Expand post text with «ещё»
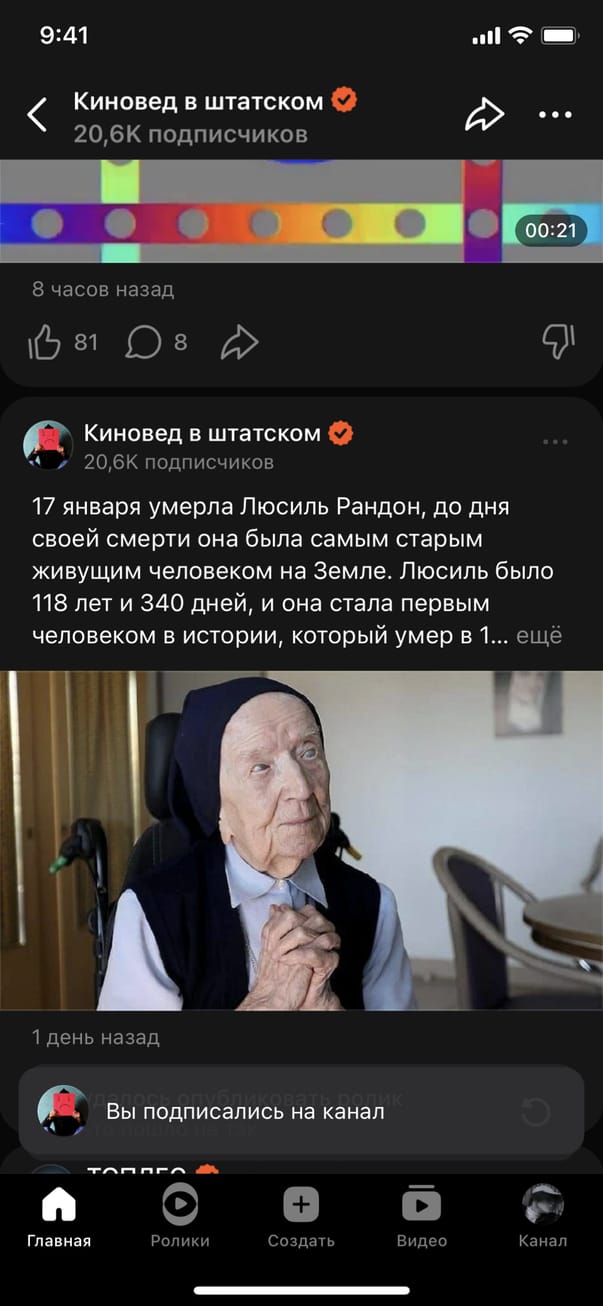This screenshot has width=603, height=1306. (x=539, y=636)
